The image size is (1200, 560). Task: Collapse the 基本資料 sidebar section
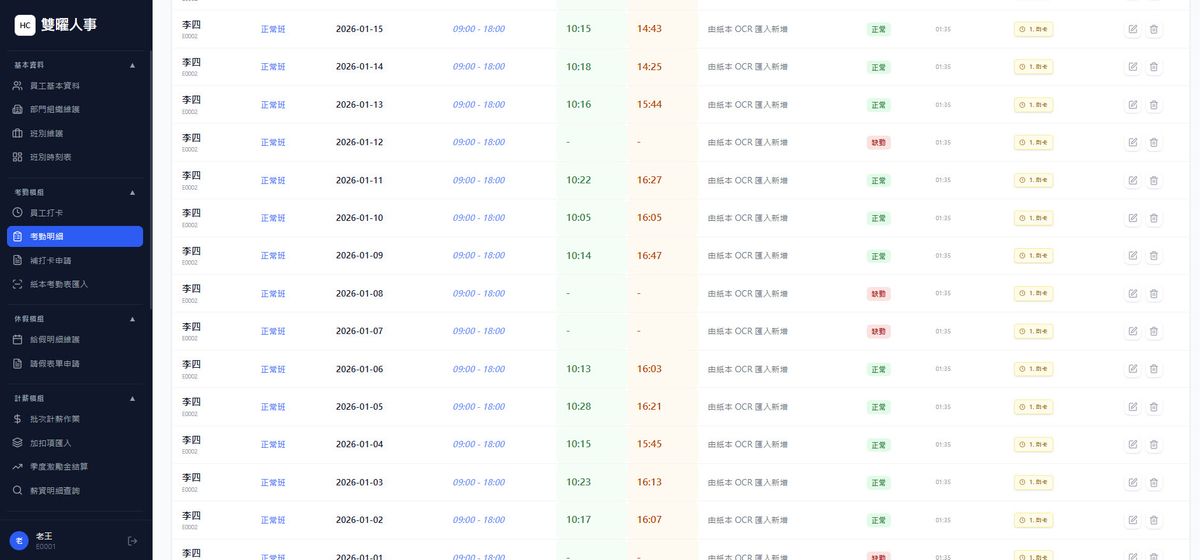tap(133, 65)
